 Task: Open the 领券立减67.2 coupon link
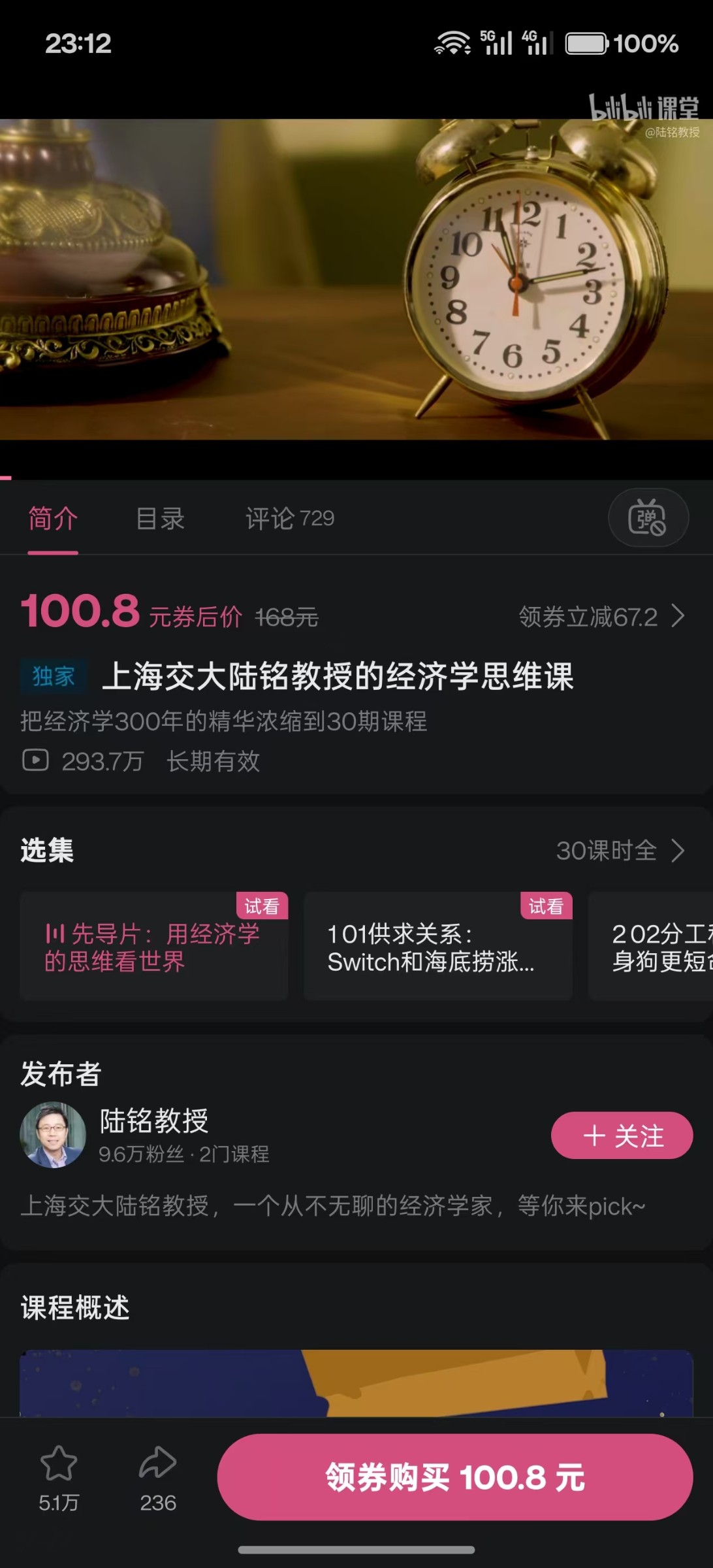pyautogui.click(x=601, y=617)
